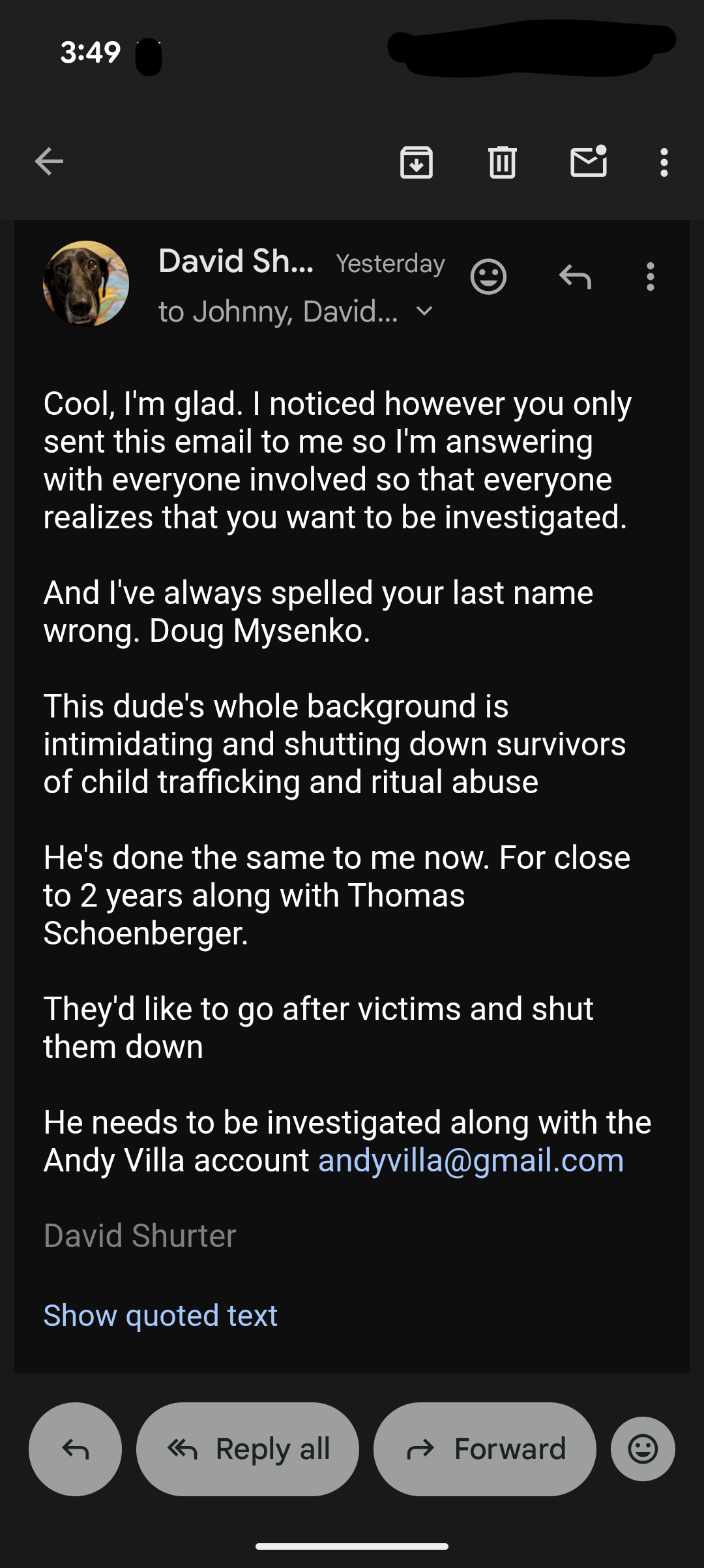
Task: Open the message's three-dot menu
Action: click(650, 277)
